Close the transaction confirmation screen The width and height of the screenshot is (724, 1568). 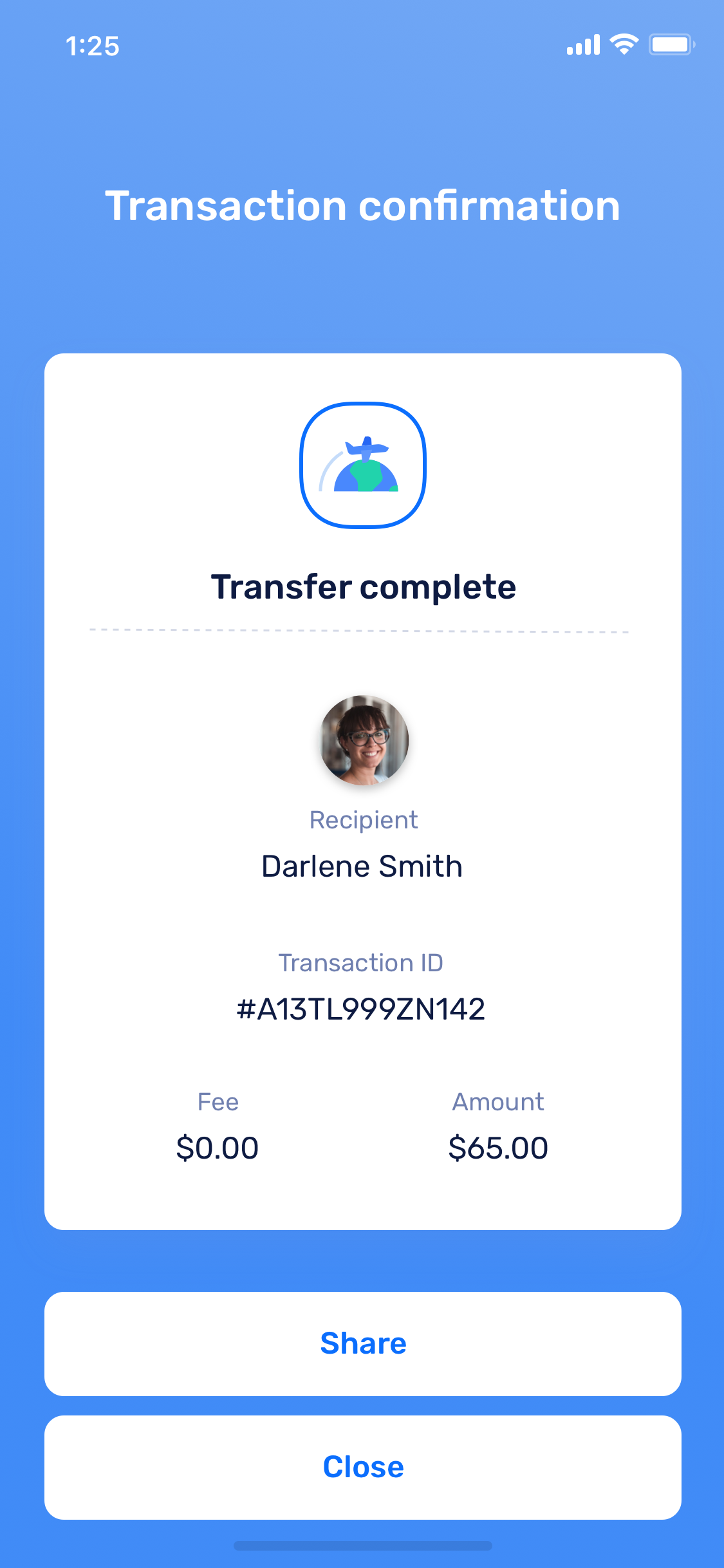pyautogui.click(x=362, y=1467)
